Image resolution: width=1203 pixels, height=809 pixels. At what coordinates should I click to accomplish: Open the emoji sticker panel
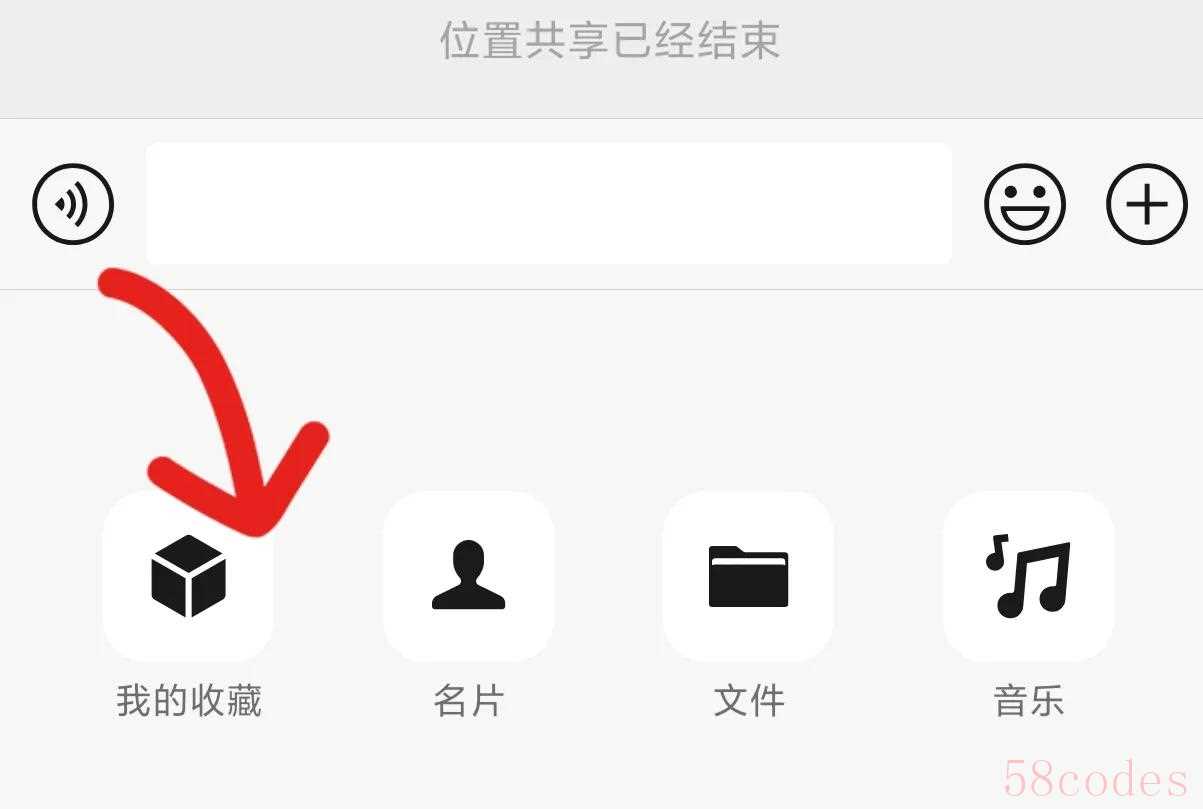coord(1025,204)
